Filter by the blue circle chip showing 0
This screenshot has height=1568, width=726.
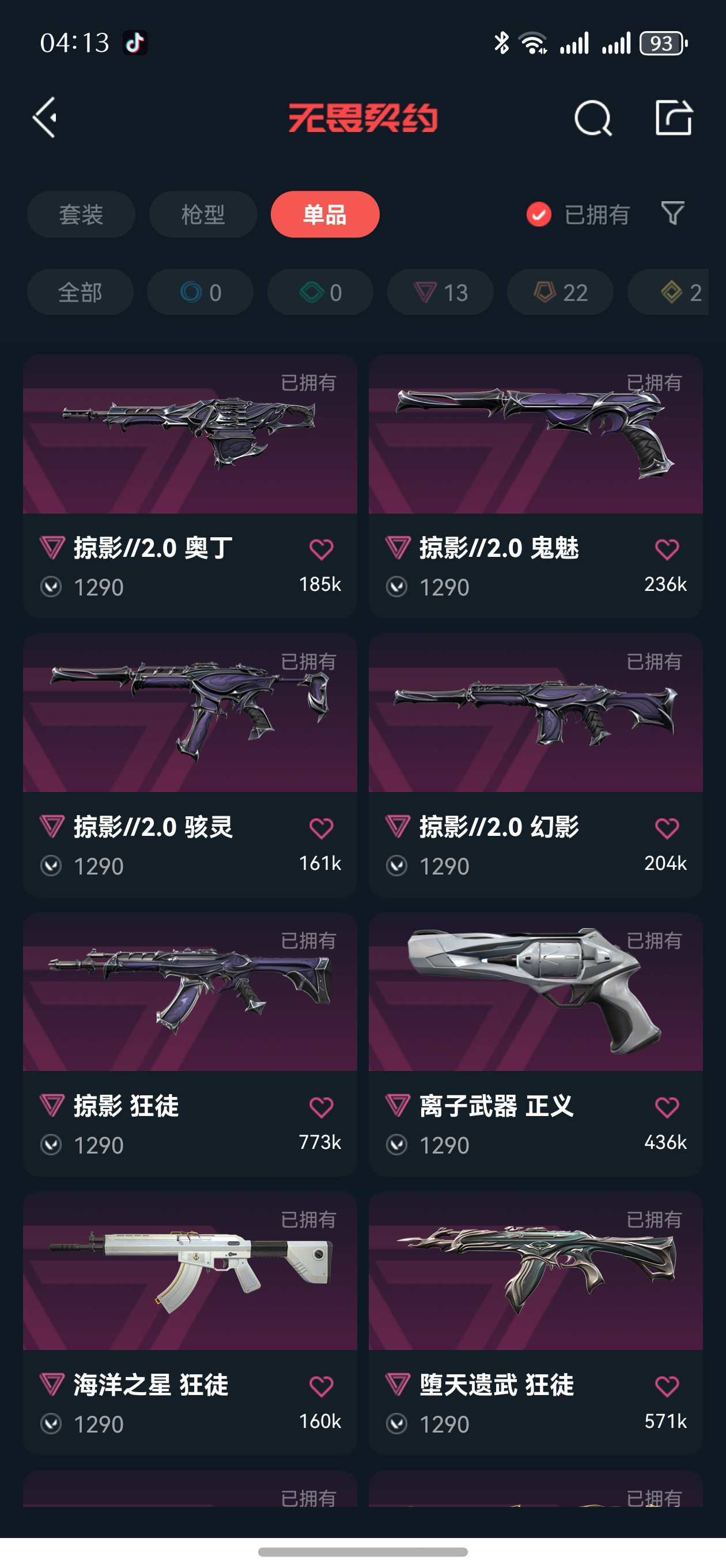(199, 292)
